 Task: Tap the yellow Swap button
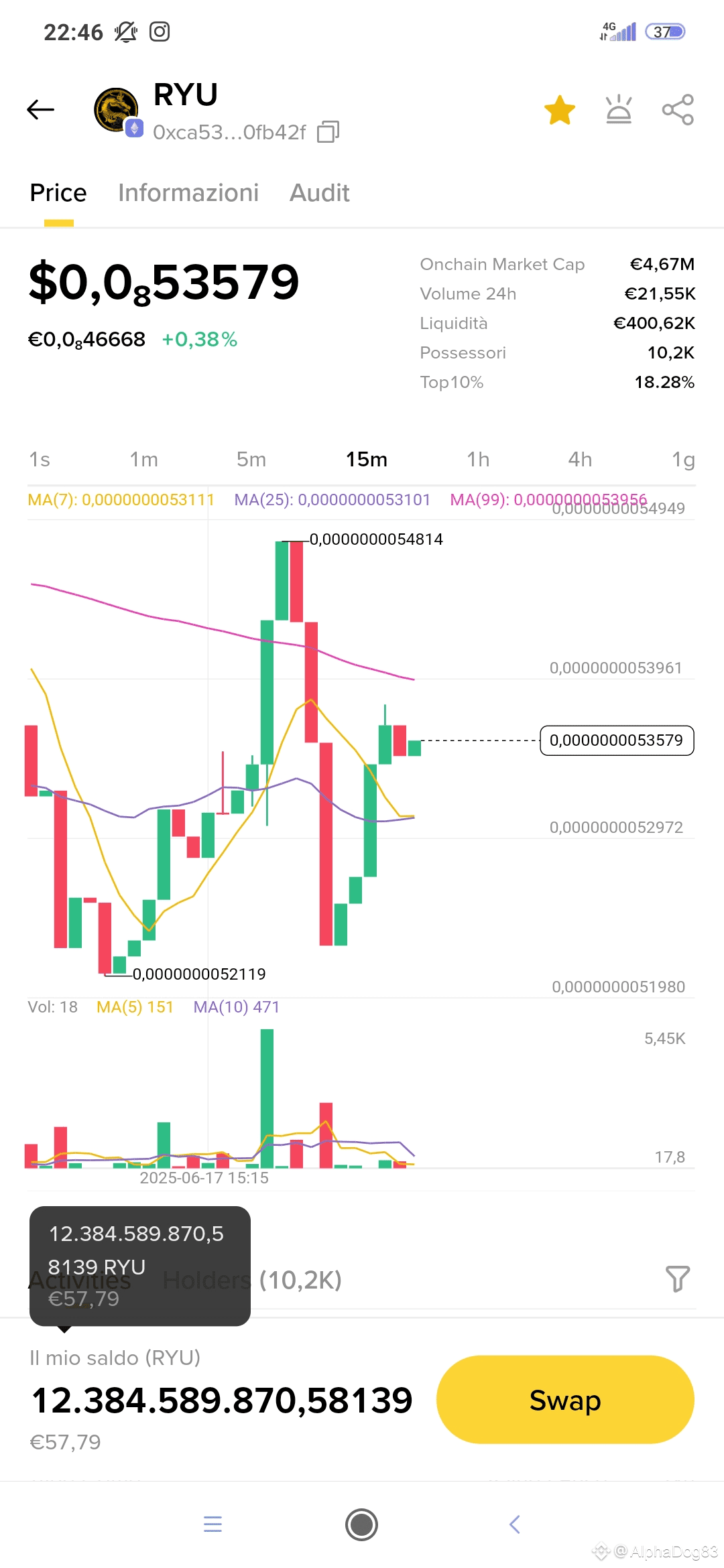[x=564, y=1400]
